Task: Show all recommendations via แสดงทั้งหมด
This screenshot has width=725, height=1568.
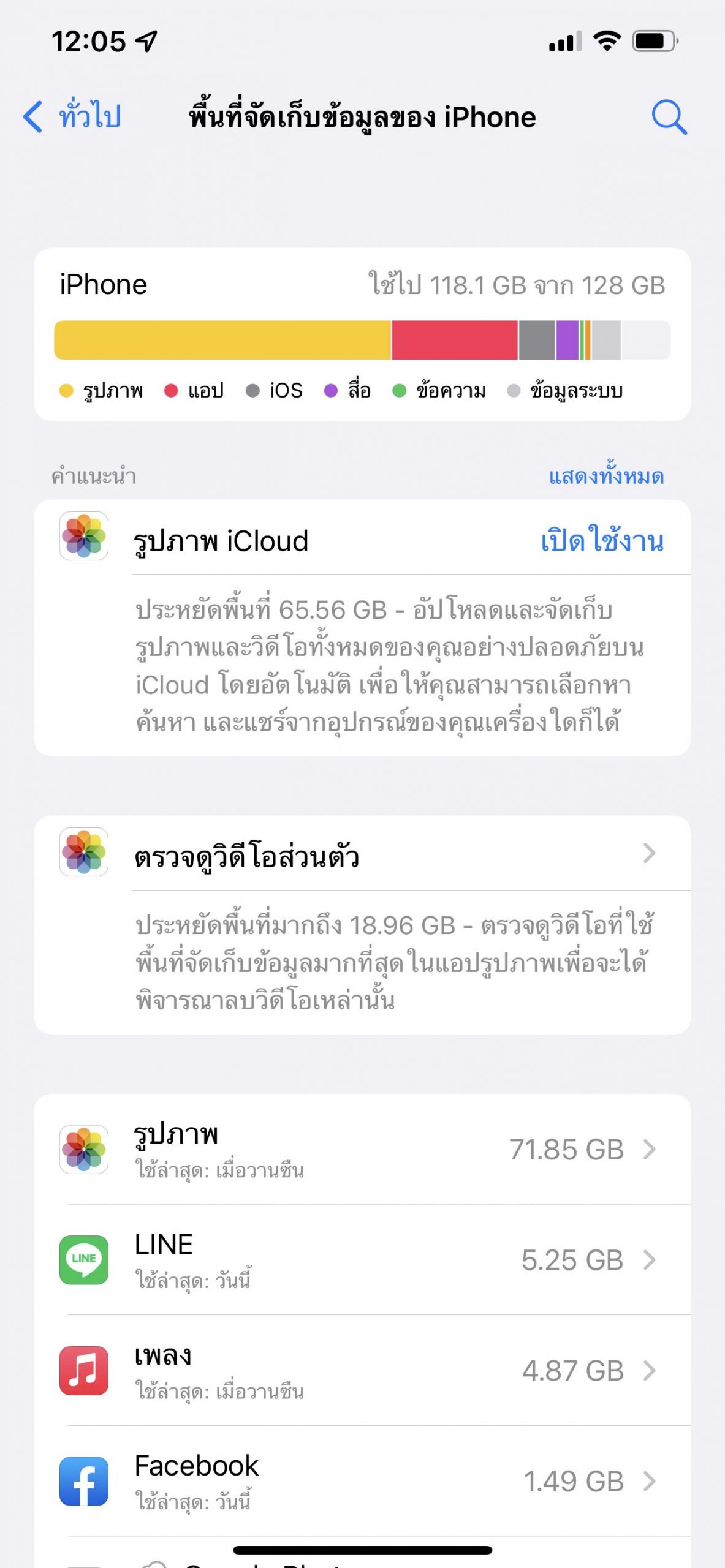Action: point(605,477)
